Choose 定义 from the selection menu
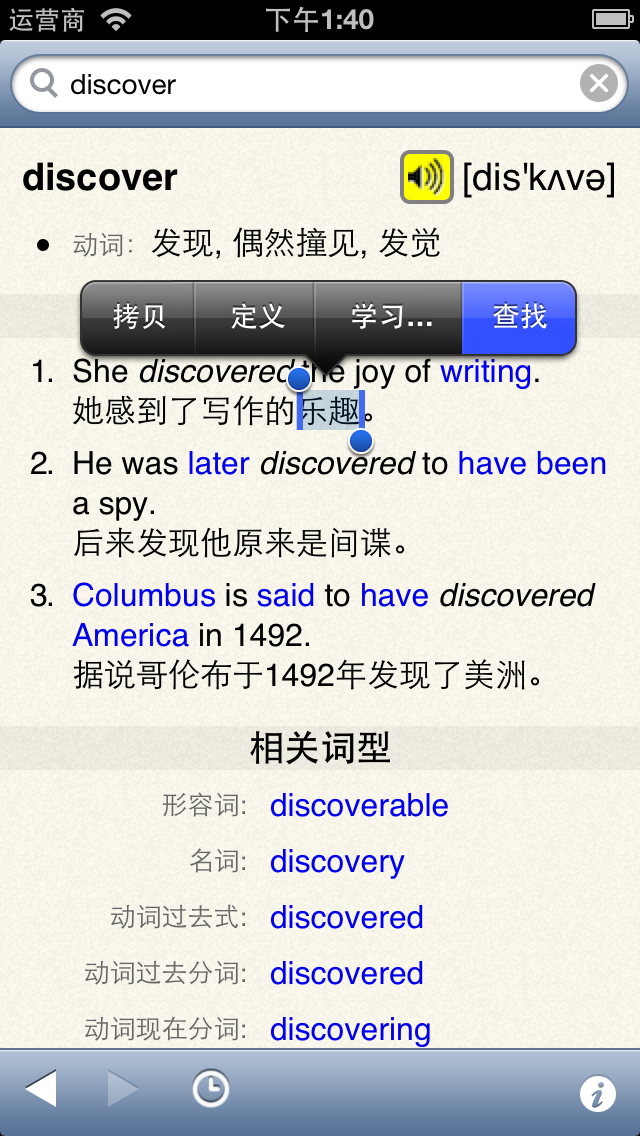The height and width of the screenshot is (1136, 640). pos(257,317)
